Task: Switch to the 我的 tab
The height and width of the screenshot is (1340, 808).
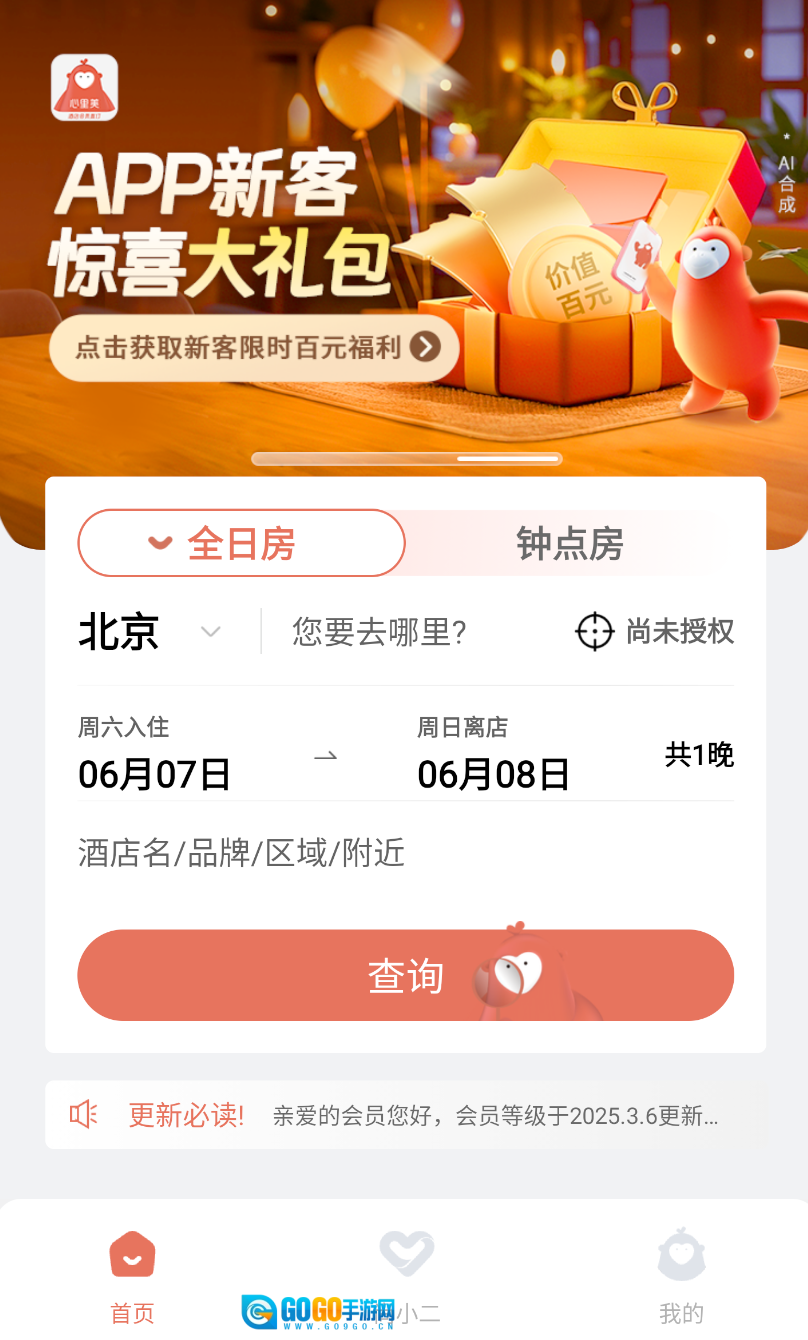Action: pyautogui.click(x=681, y=1275)
